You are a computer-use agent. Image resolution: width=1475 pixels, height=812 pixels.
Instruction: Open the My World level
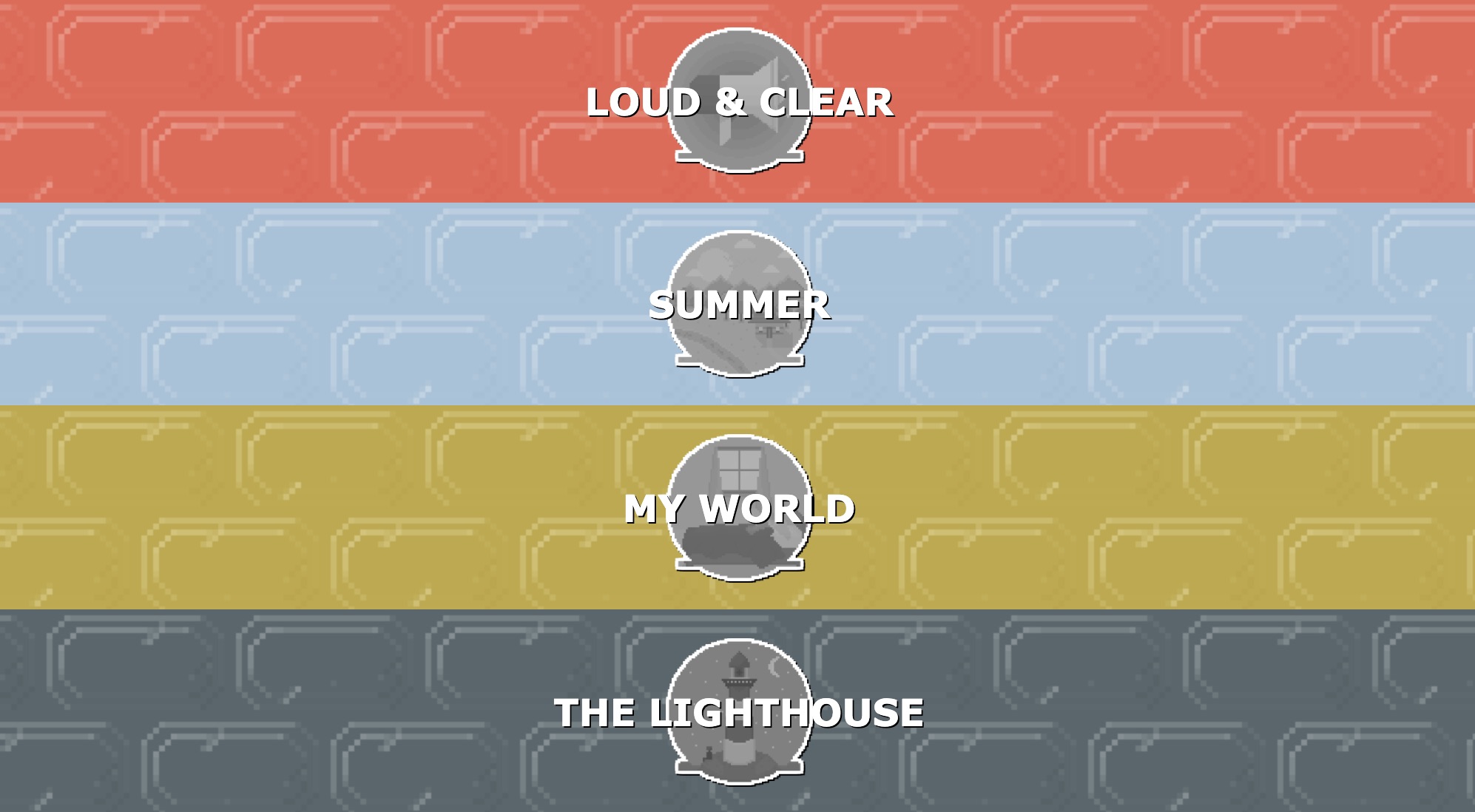point(738,508)
